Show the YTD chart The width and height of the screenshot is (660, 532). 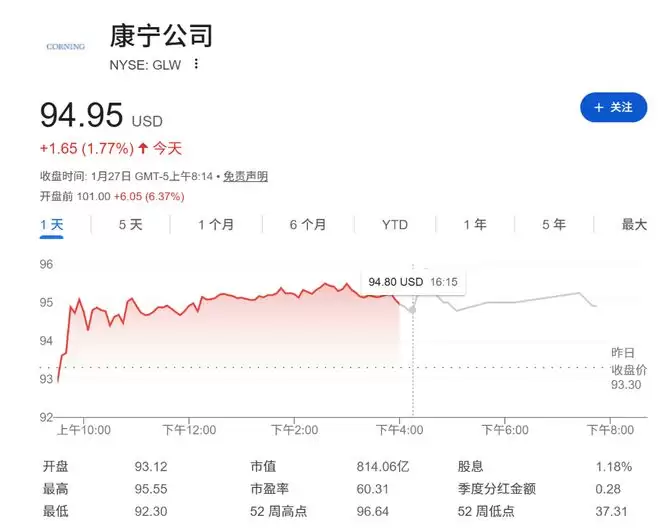(395, 225)
